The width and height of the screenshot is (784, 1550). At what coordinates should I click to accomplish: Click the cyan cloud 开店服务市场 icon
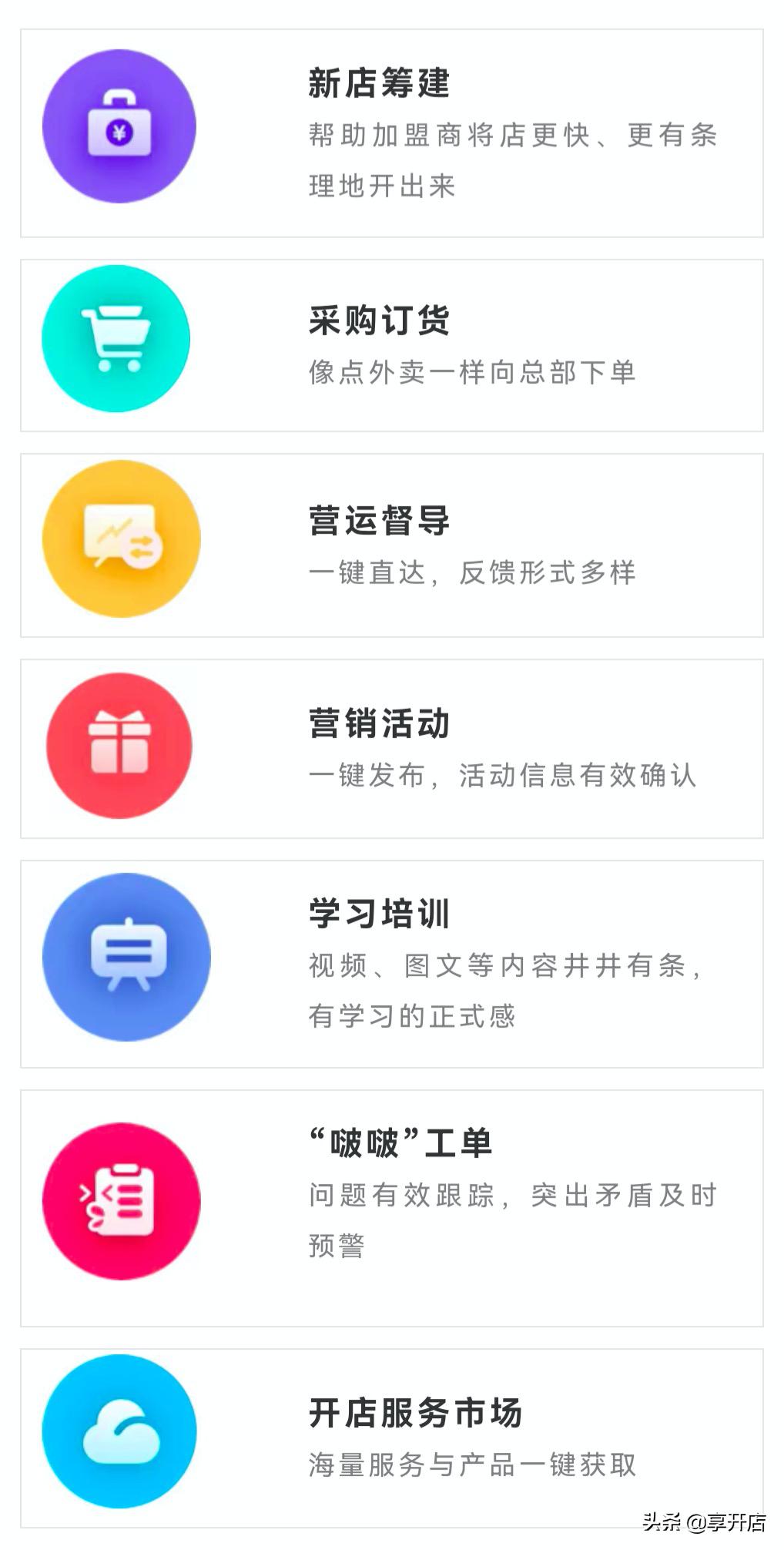coord(117,1429)
